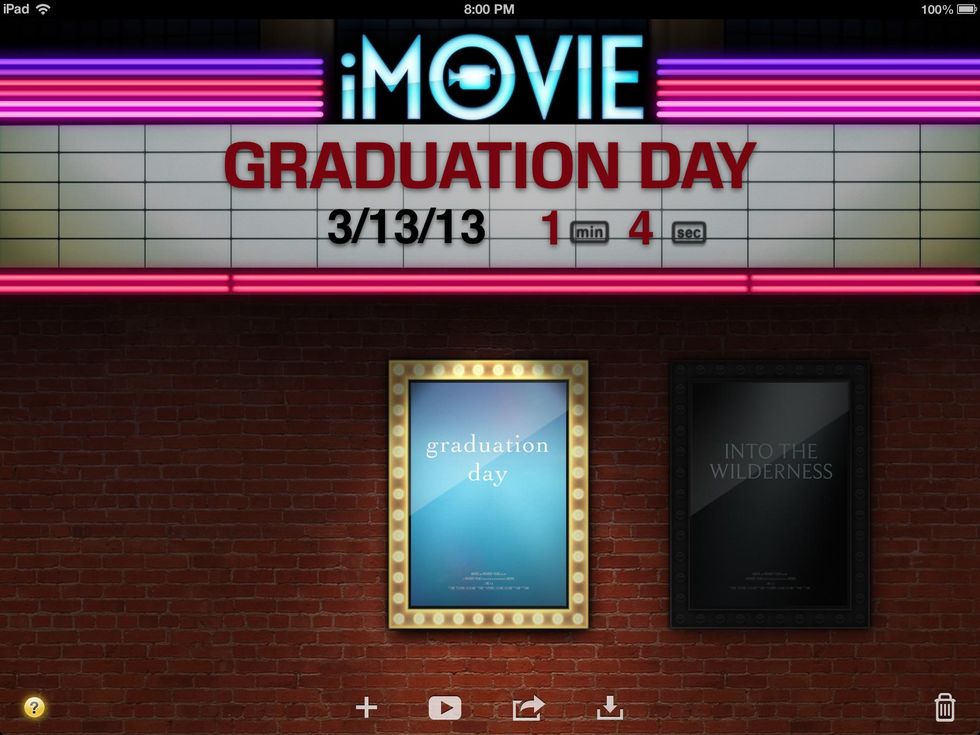This screenshot has height=735, width=980.
Task: Play the Graduation Day movie fullscreen
Action: 445,708
